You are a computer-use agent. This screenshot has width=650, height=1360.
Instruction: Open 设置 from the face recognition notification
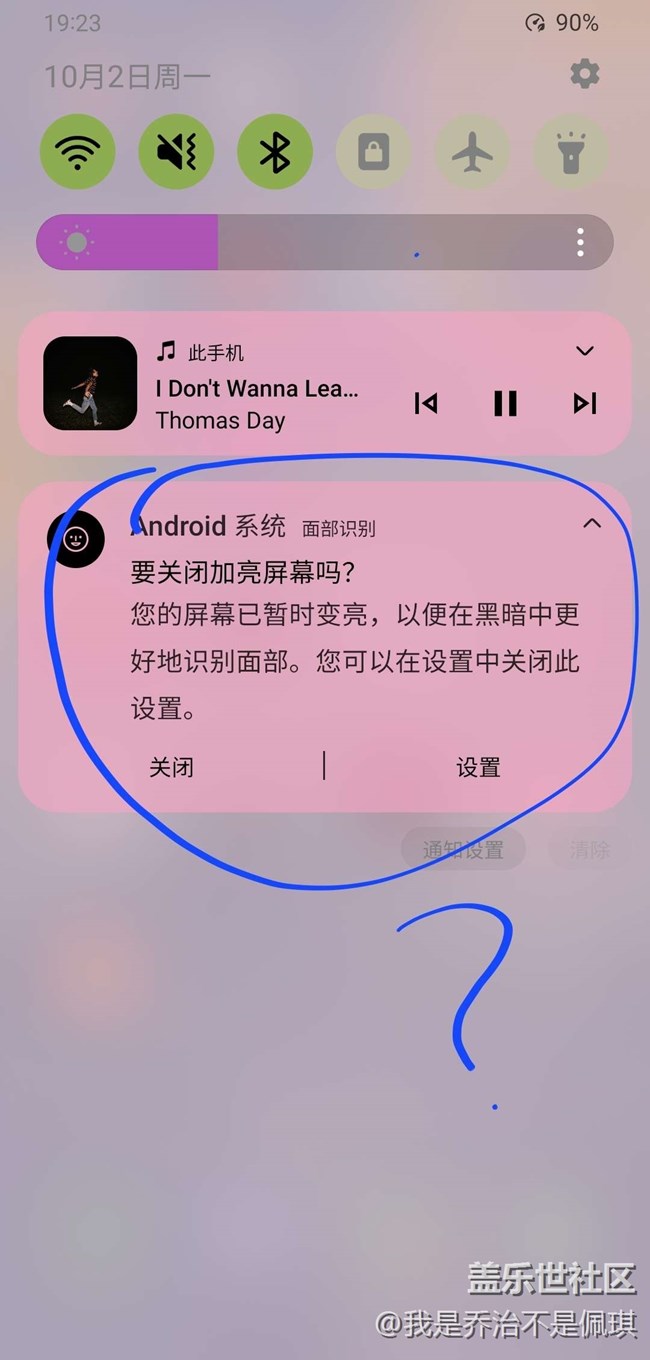click(x=478, y=768)
